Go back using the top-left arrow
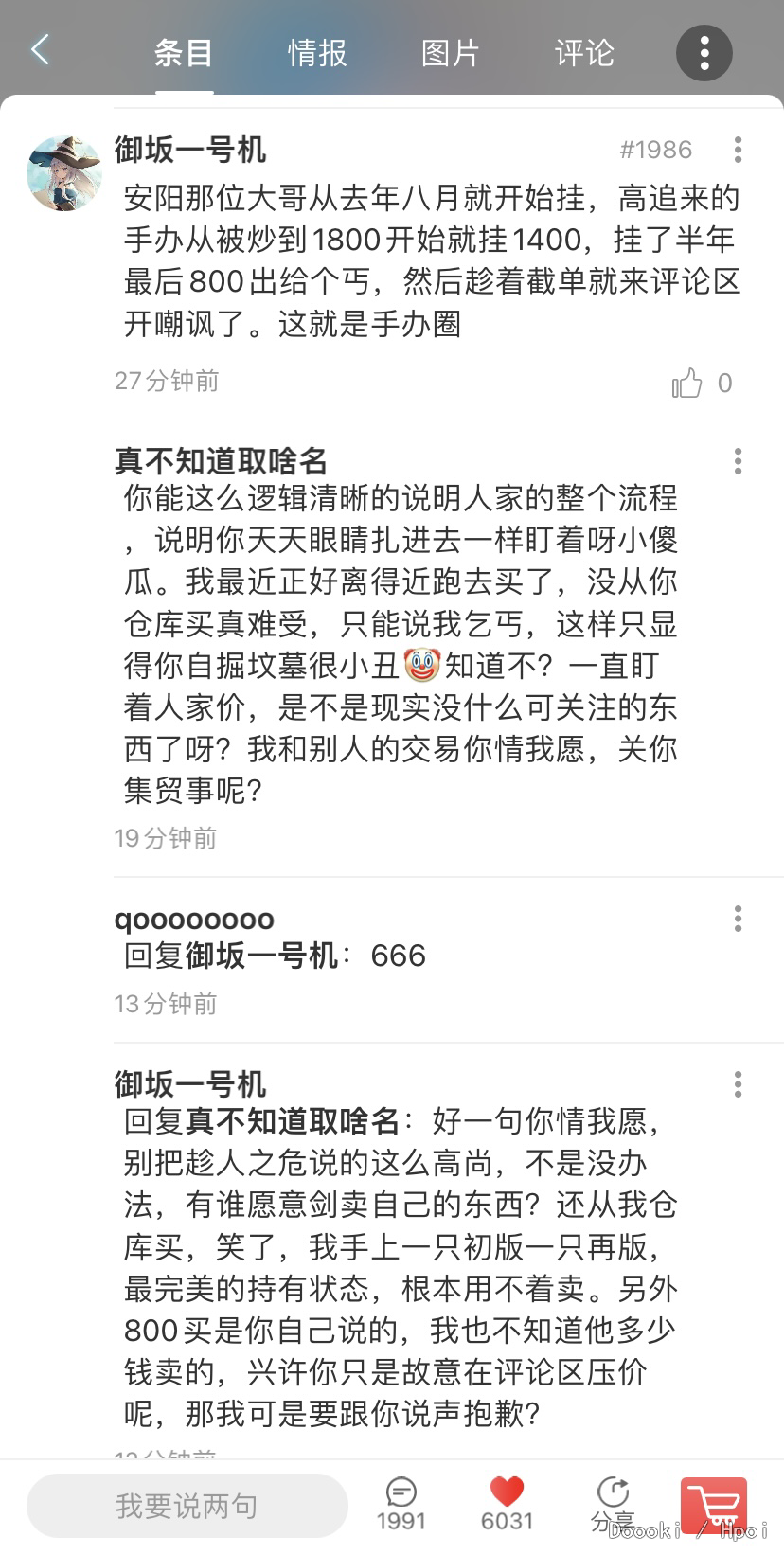 tap(40, 51)
